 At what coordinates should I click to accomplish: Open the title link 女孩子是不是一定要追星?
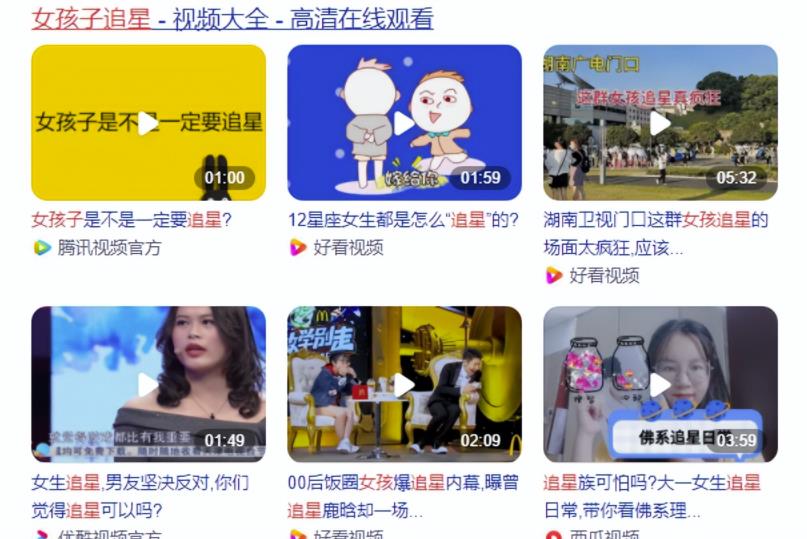coord(131,220)
